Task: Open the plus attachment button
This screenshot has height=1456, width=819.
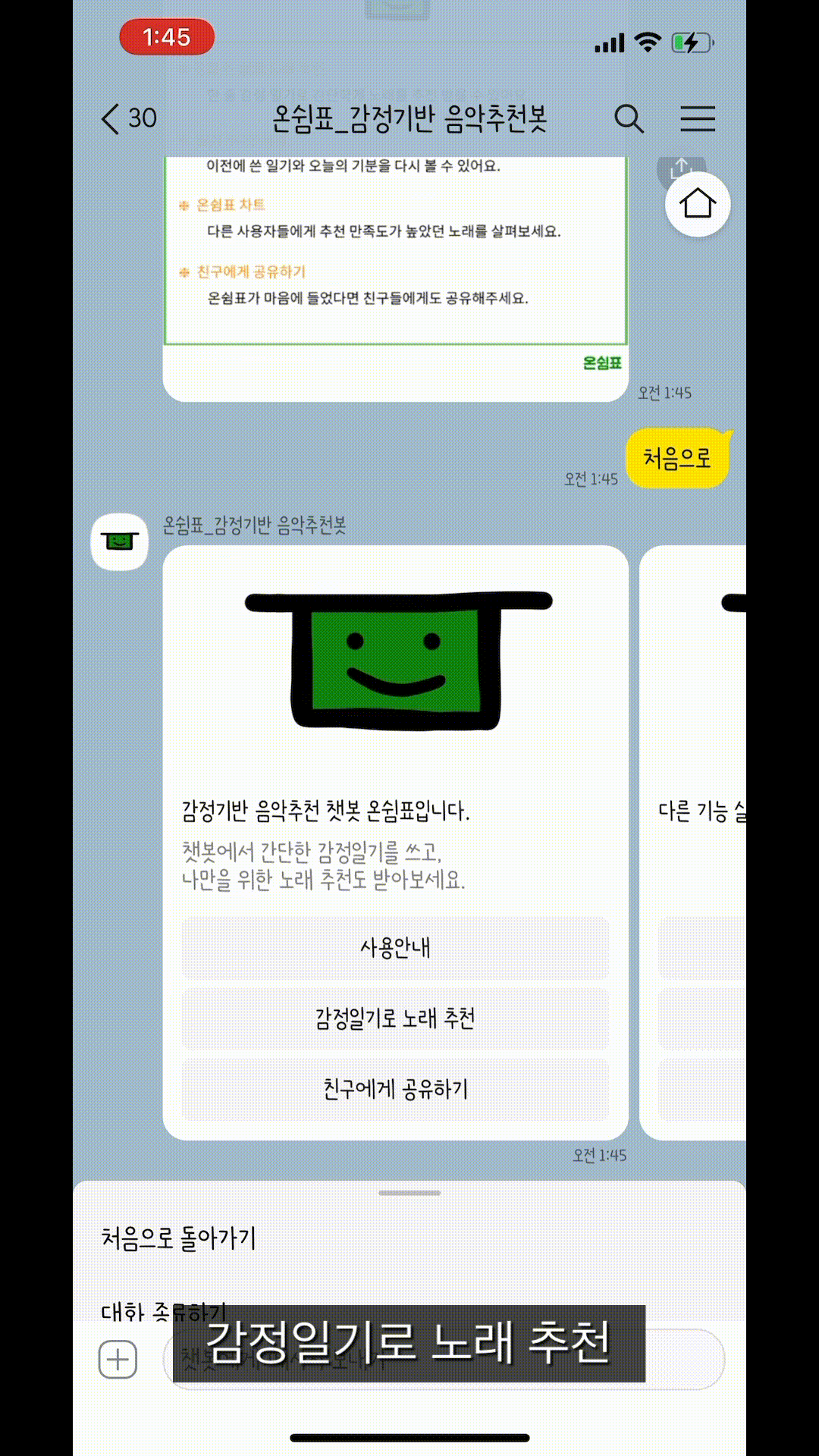Action: pos(118,1360)
